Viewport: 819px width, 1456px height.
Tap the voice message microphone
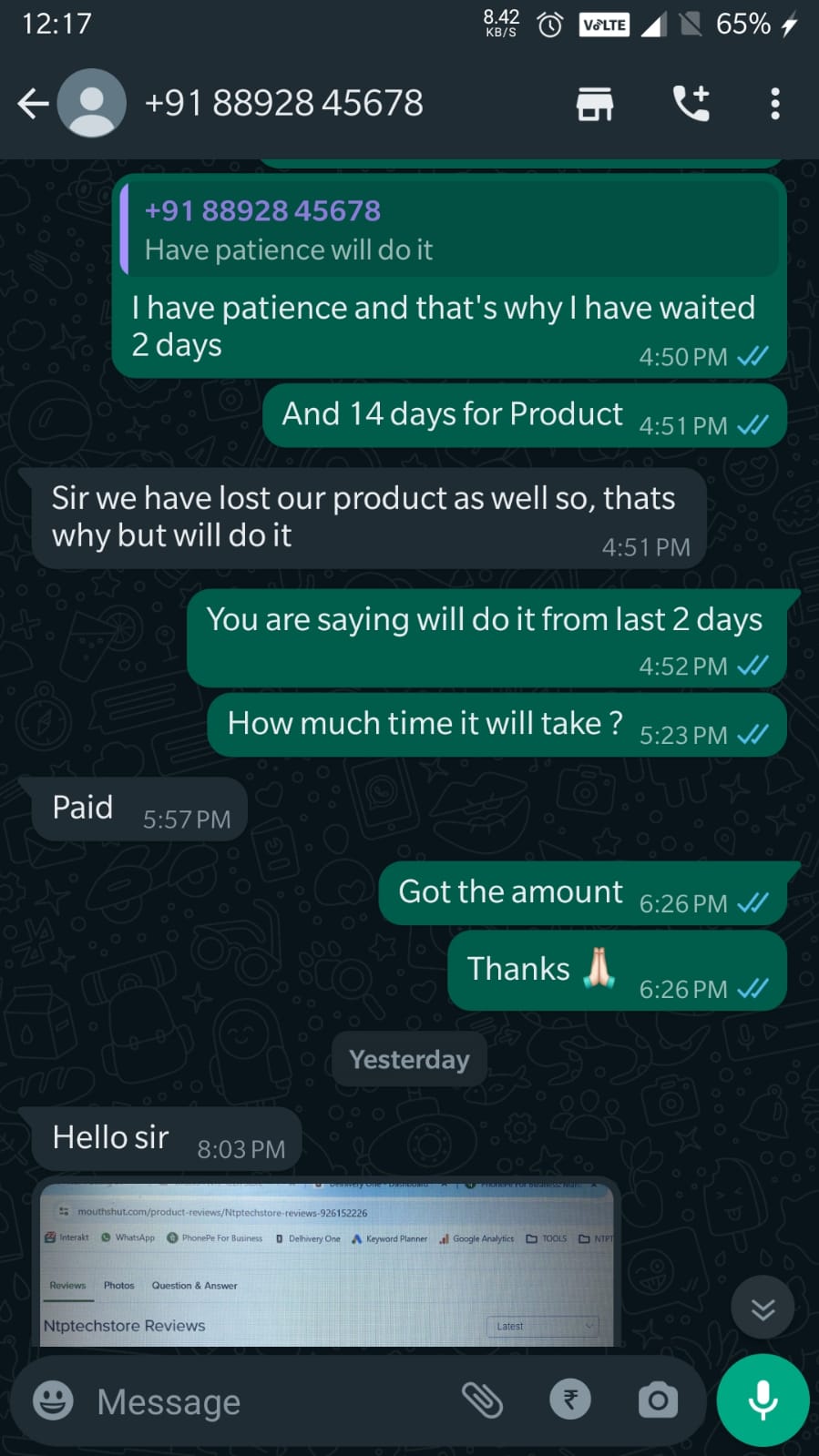pos(763,1400)
